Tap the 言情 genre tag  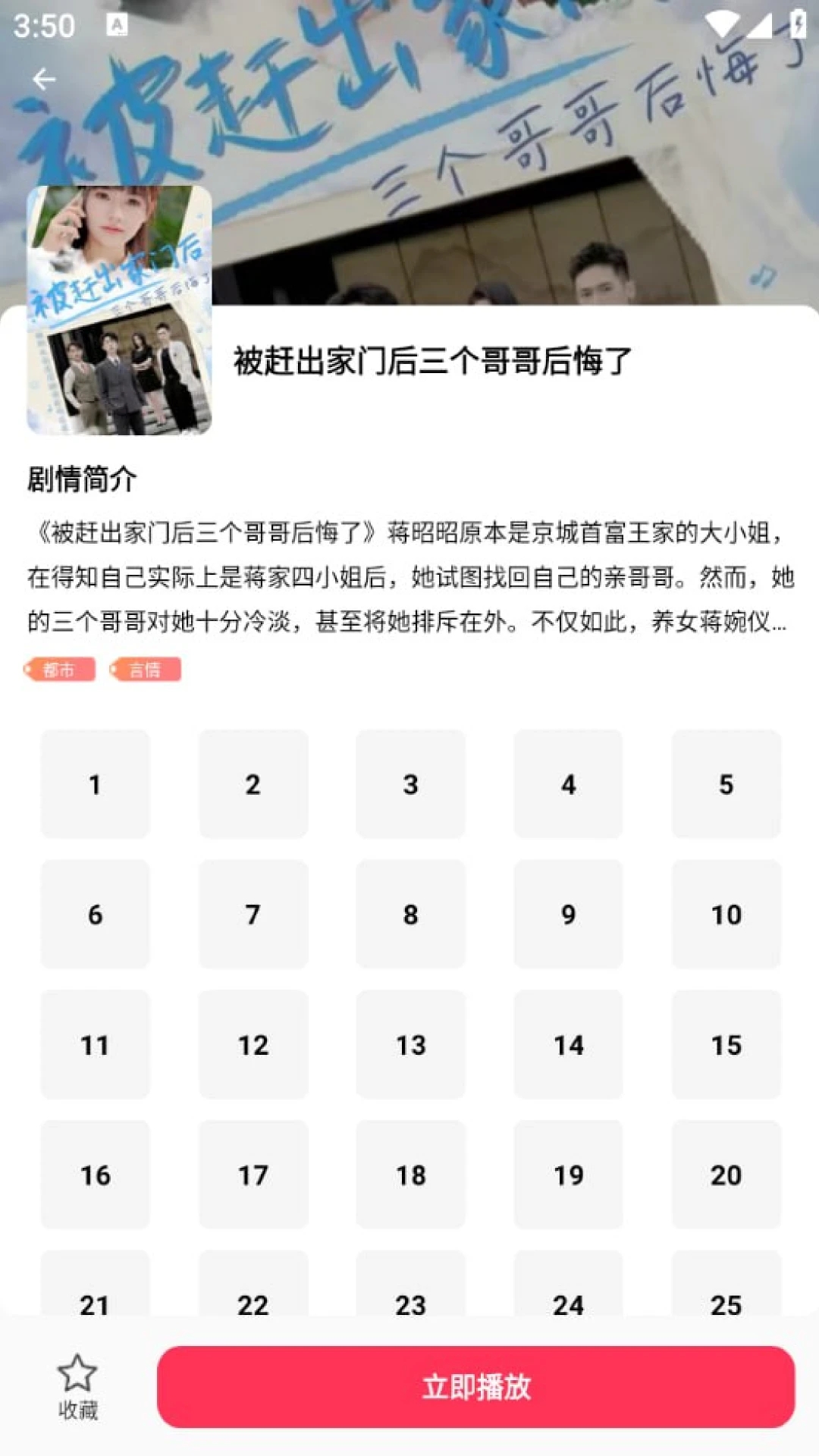click(145, 670)
